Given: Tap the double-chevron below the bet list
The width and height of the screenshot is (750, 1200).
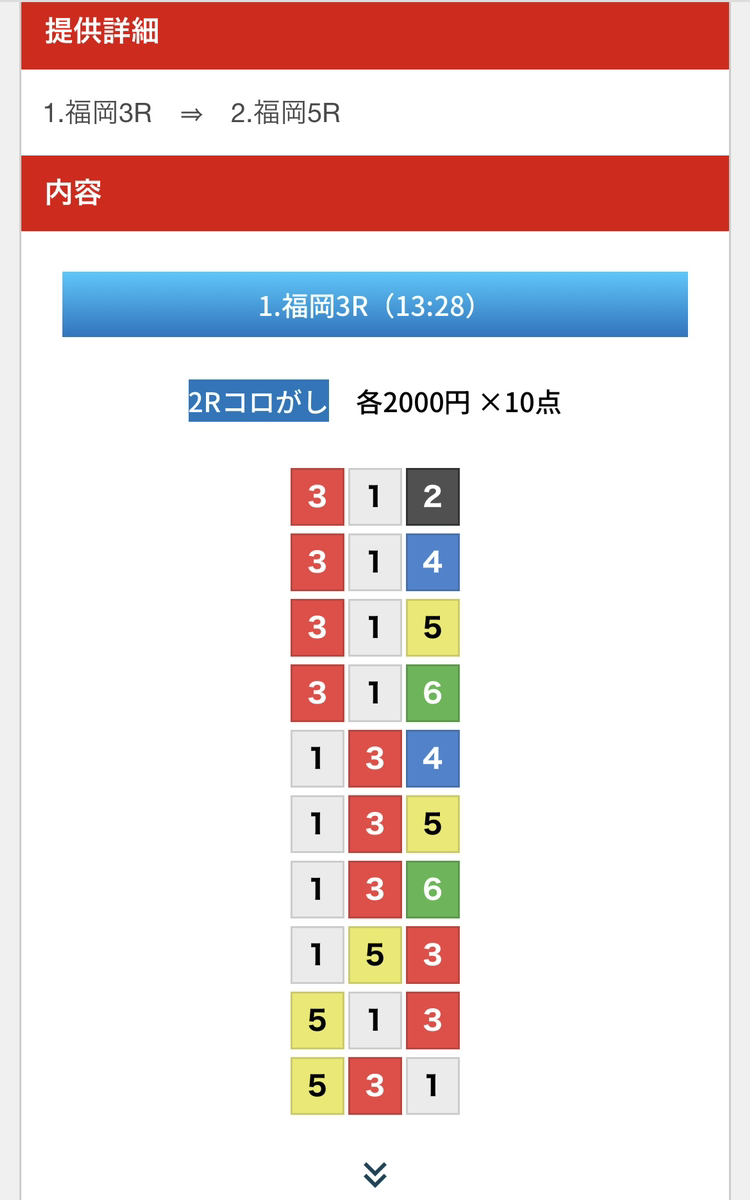Looking at the screenshot, I should point(375,1174).
